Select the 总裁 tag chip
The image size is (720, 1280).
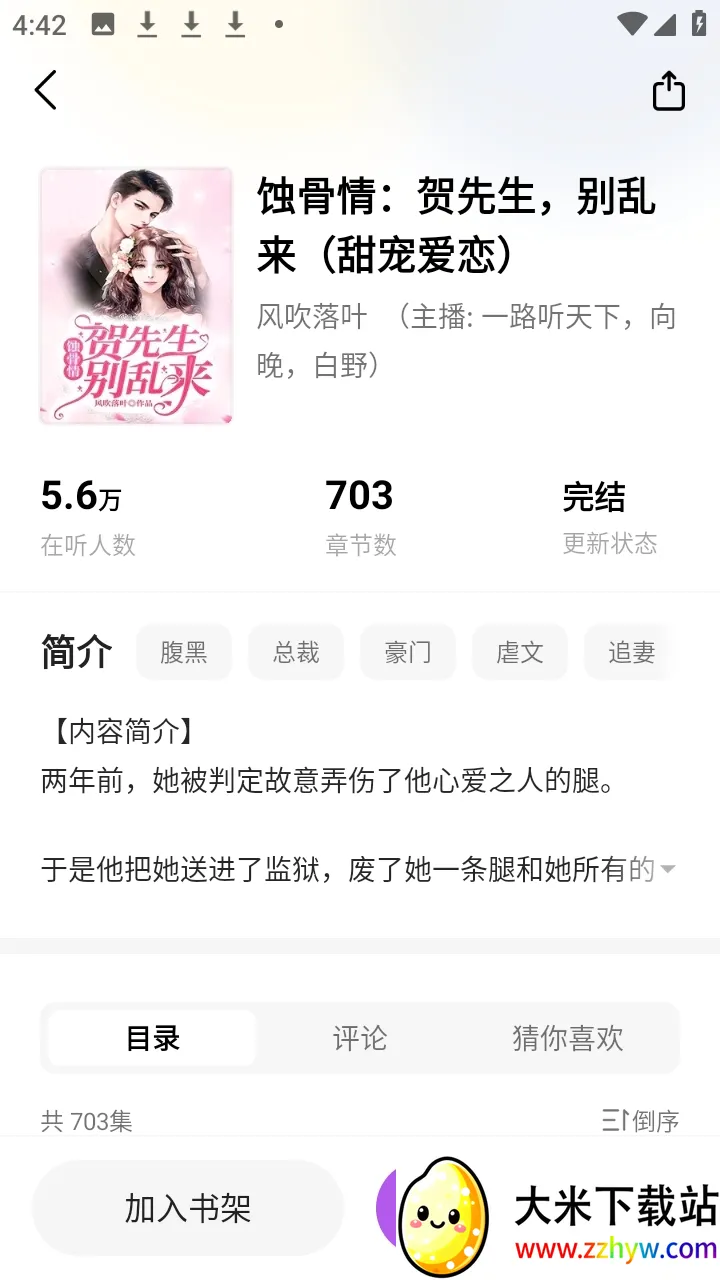[x=296, y=653]
